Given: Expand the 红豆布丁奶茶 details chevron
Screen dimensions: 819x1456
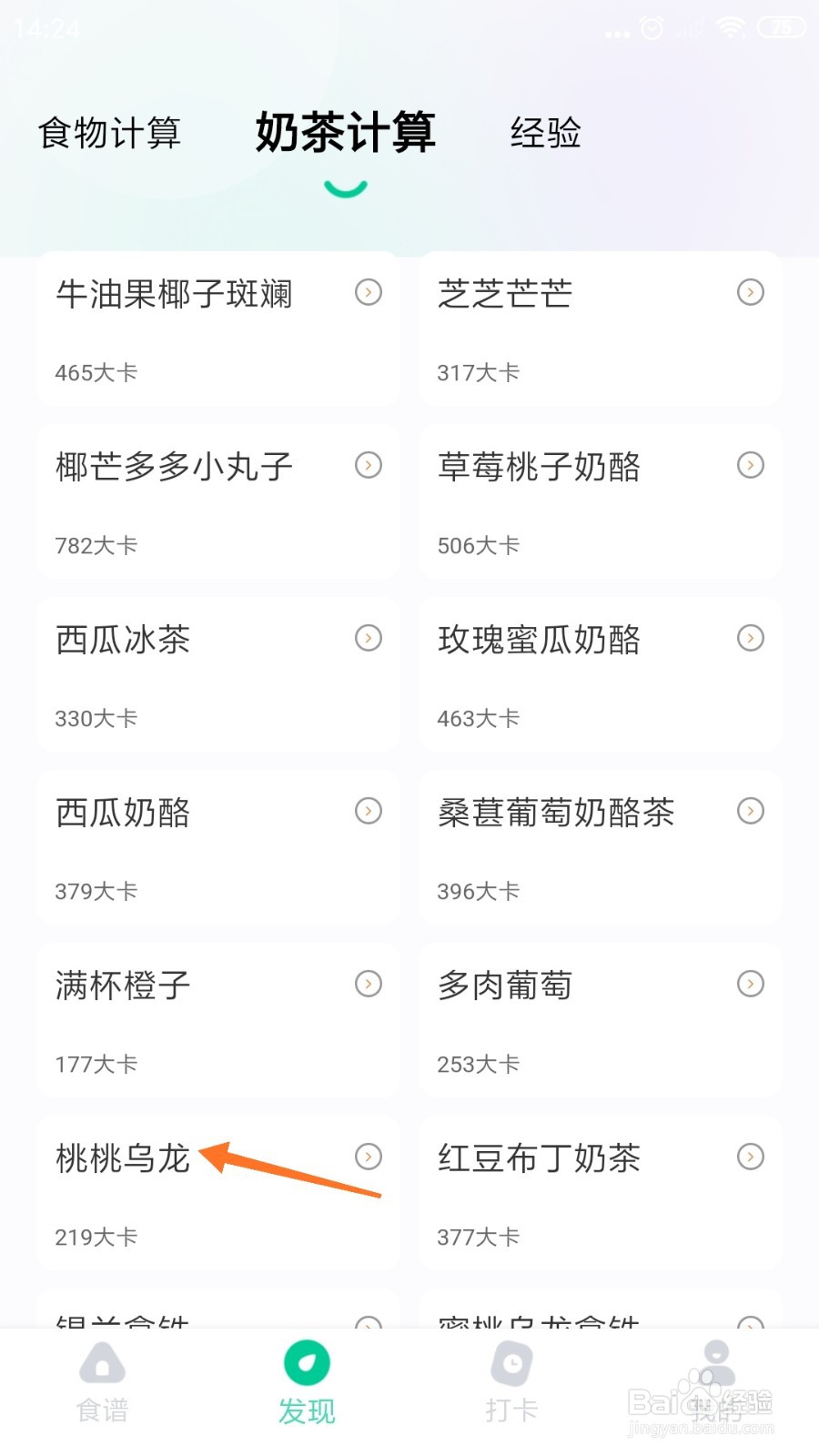Looking at the screenshot, I should click(751, 1157).
